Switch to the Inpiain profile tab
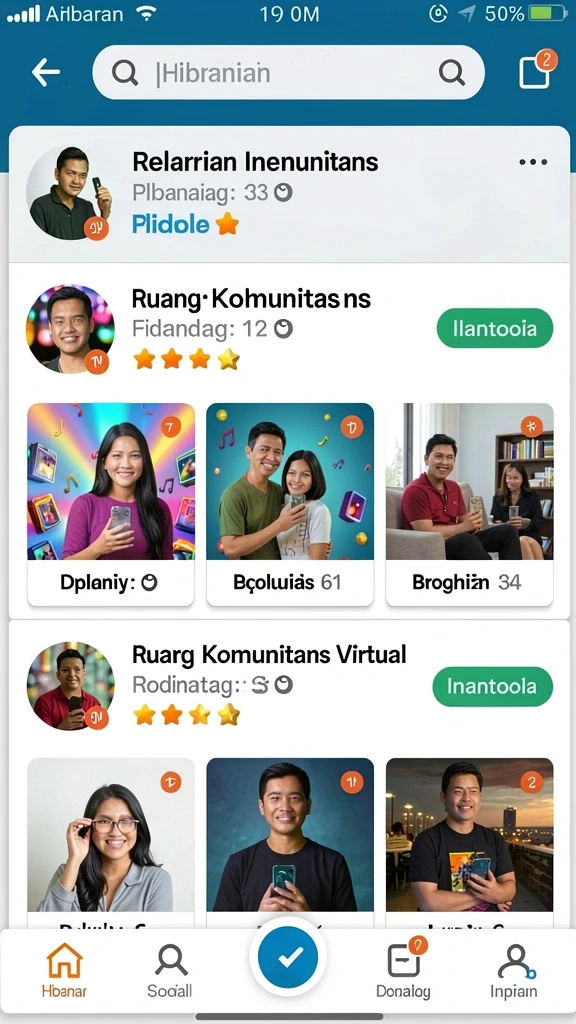576x1024 pixels. (x=514, y=970)
